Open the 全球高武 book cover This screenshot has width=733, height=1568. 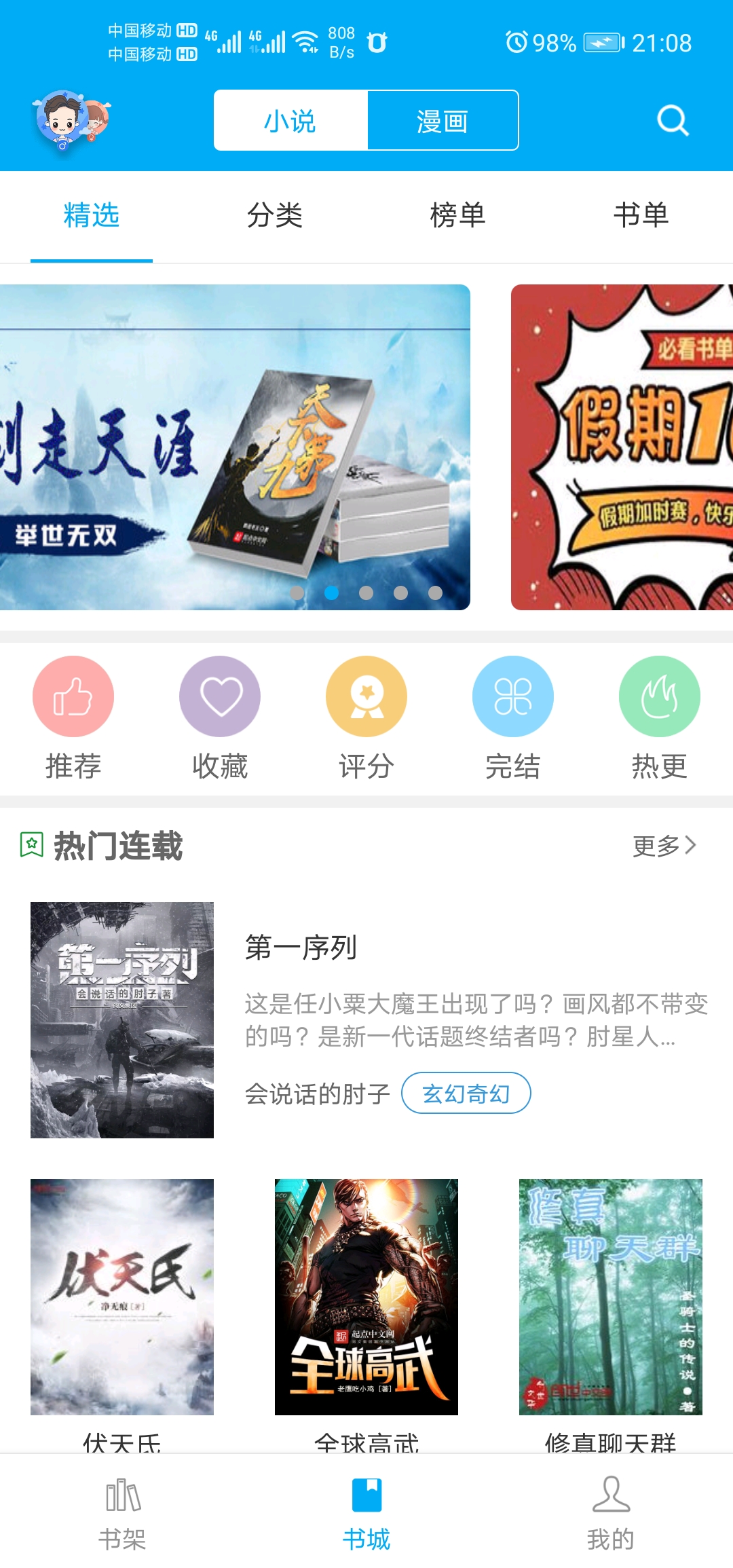coord(366,1296)
